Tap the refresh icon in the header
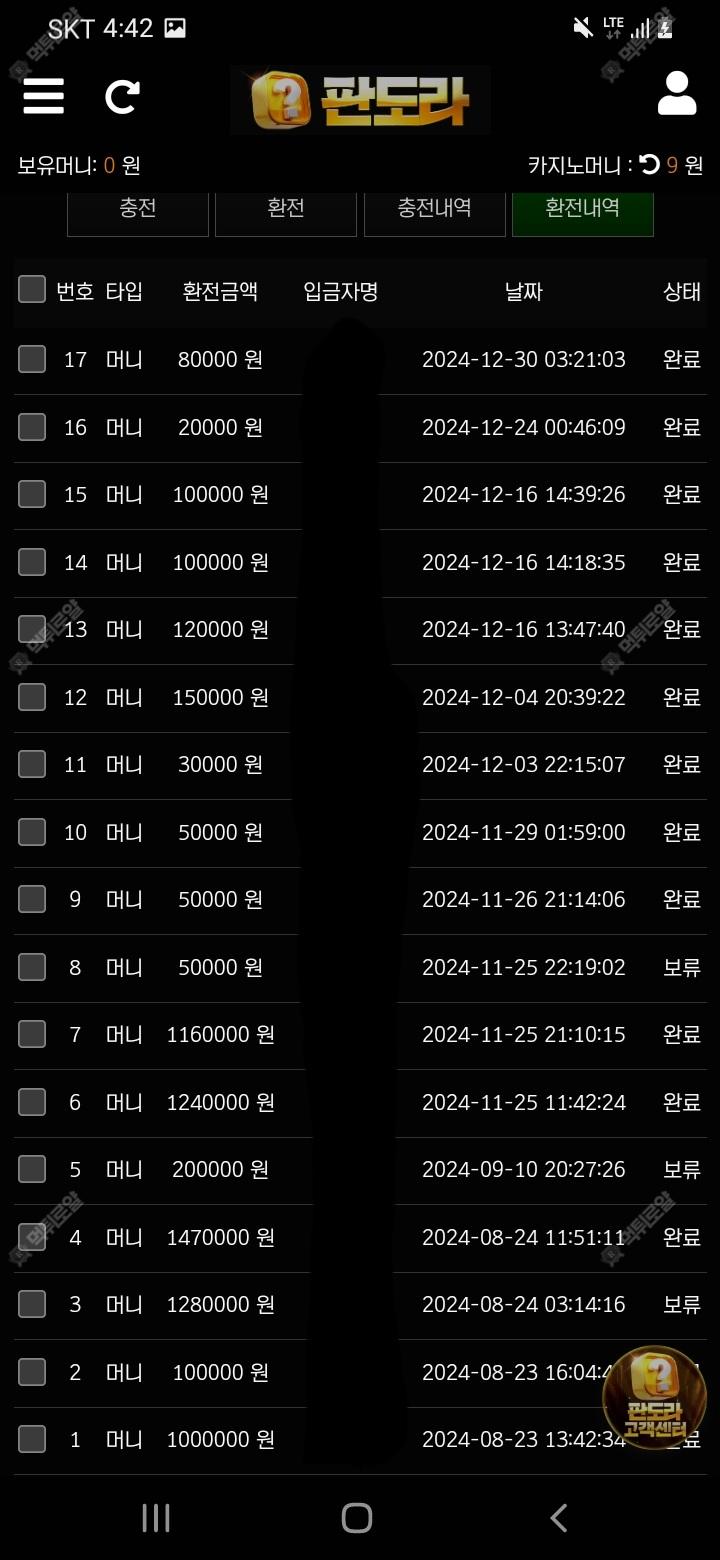The image size is (720, 1560). pos(122,97)
